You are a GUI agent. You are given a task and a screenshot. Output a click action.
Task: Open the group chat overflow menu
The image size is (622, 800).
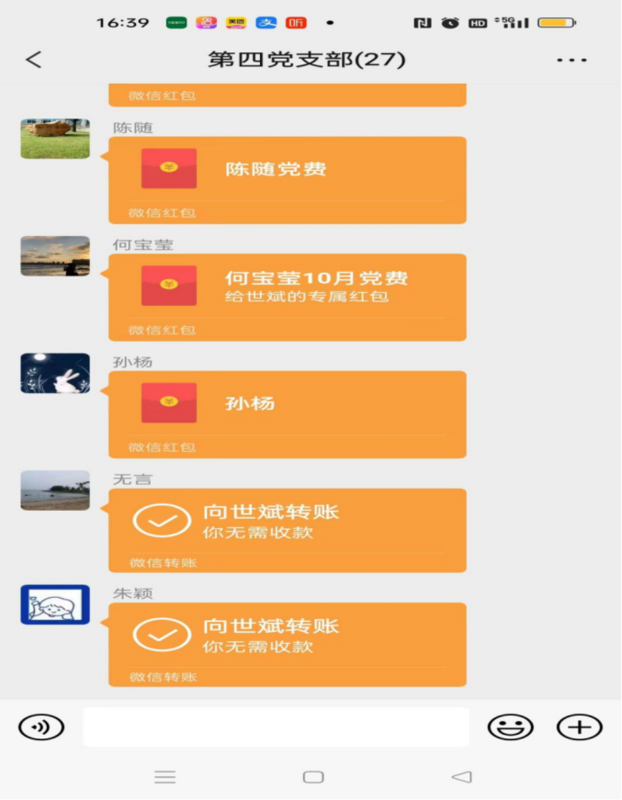[572, 60]
